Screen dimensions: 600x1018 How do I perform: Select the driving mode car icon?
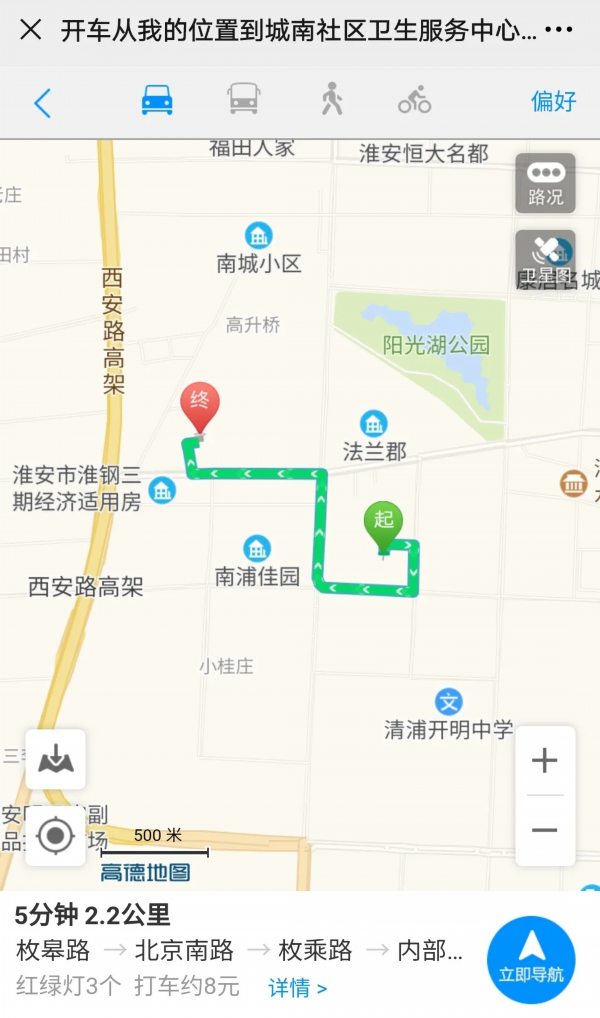(x=157, y=100)
